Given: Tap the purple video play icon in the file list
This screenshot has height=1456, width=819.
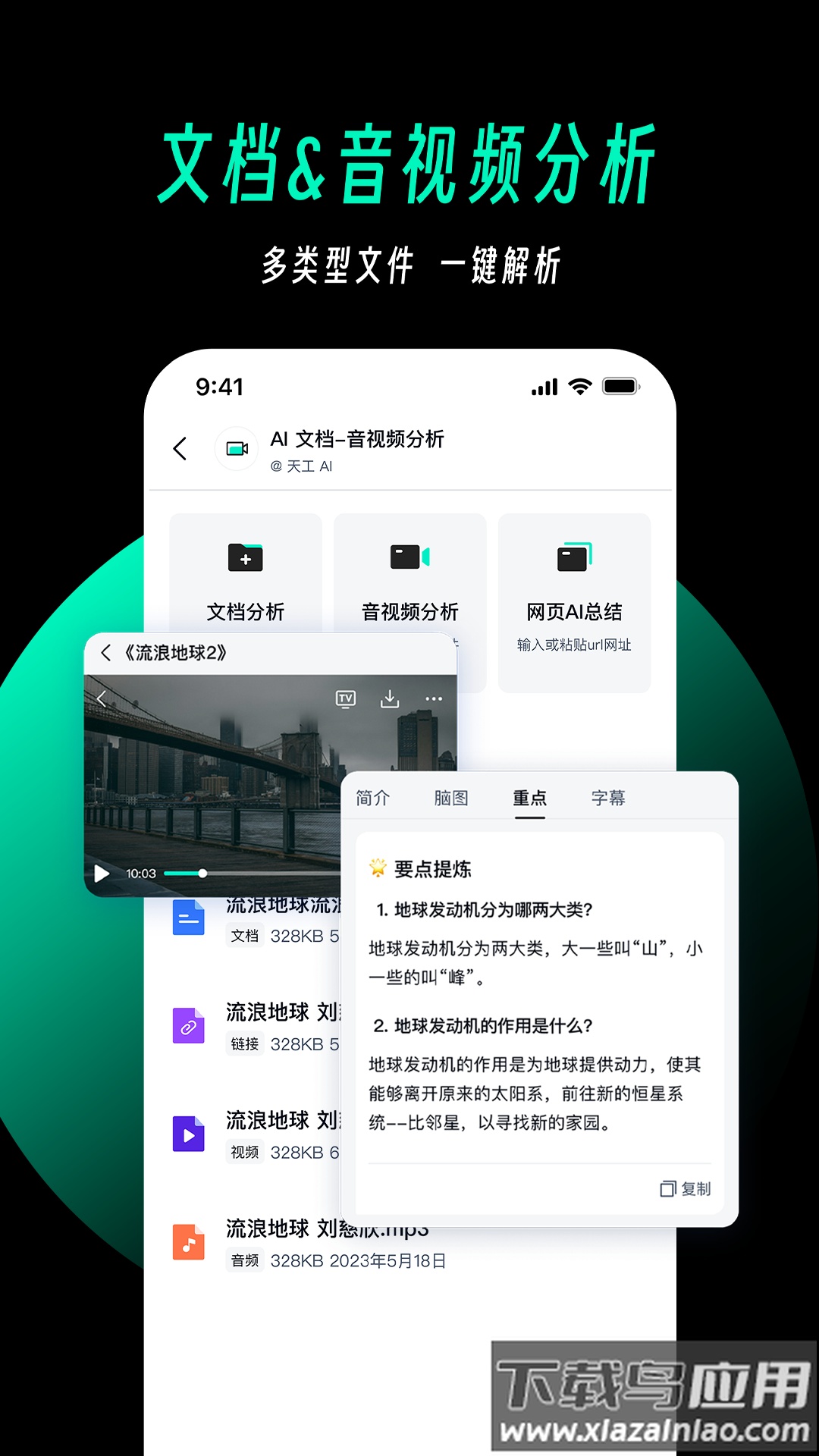Looking at the screenshot, I should [x=188, y=1135].
